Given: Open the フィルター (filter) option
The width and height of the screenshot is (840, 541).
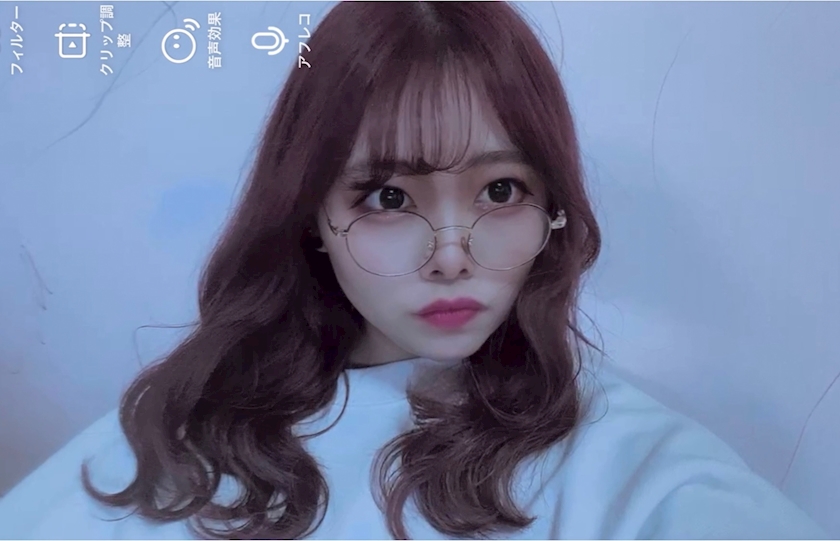Looking at the screenshot, I should [x=15, y=40].
